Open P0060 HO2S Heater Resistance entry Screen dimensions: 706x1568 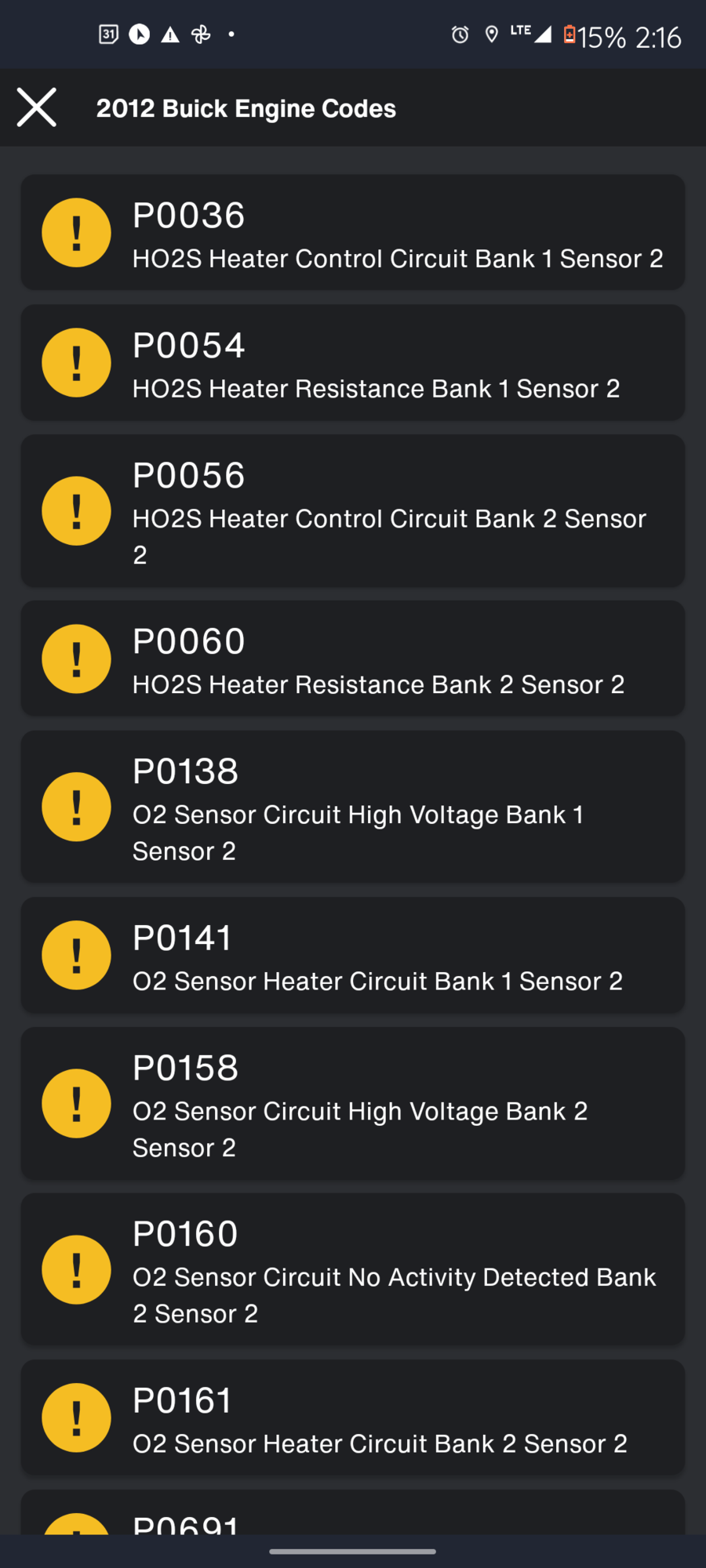pyautogui.click(x=353, y=659)
